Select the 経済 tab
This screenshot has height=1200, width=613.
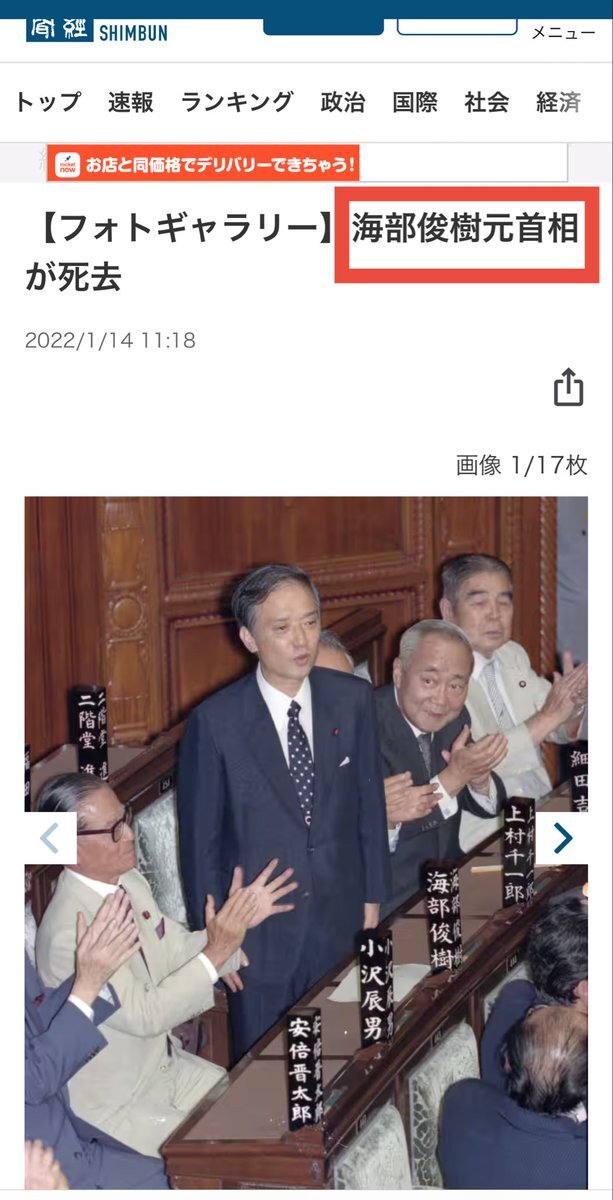(558, 102)
